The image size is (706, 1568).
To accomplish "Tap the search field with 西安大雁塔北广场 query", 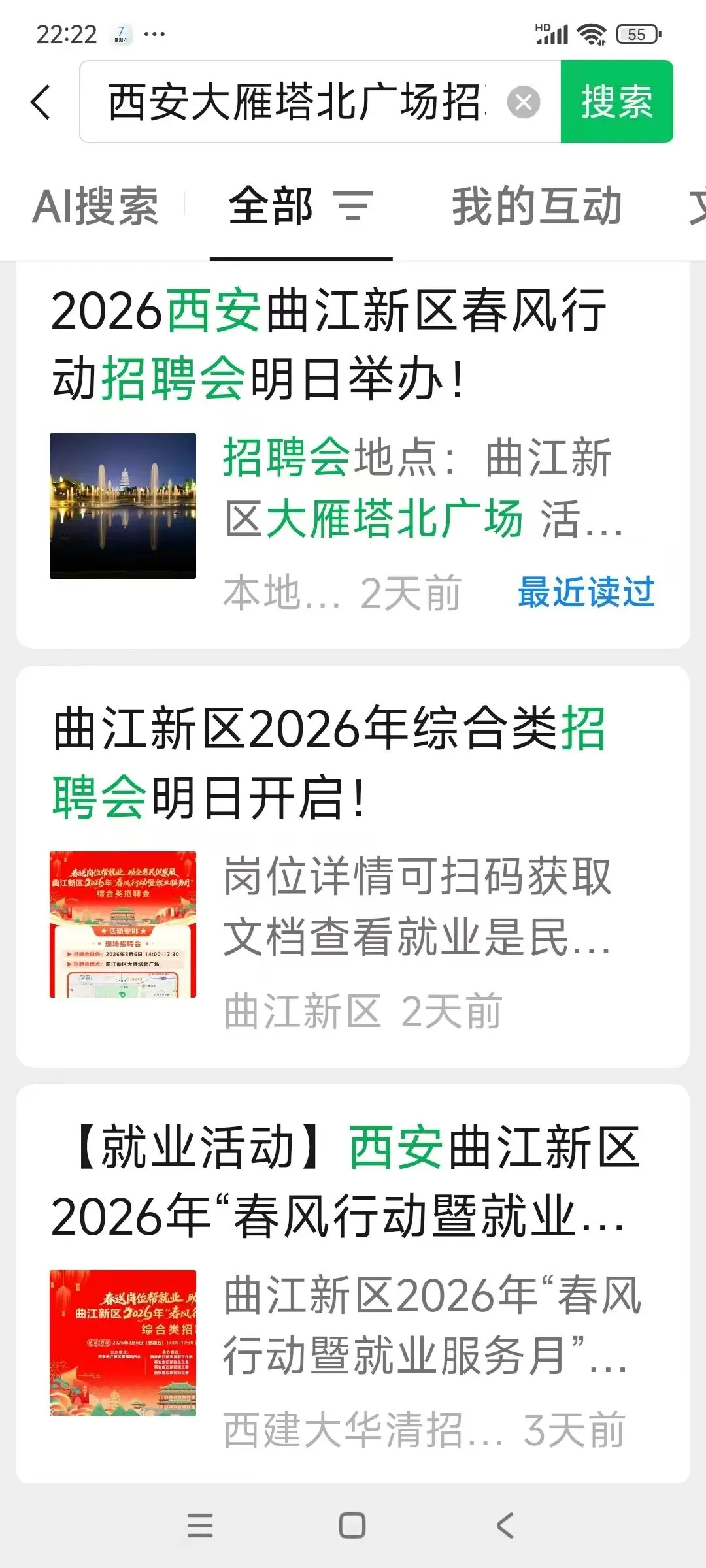I will pos(294,103).
